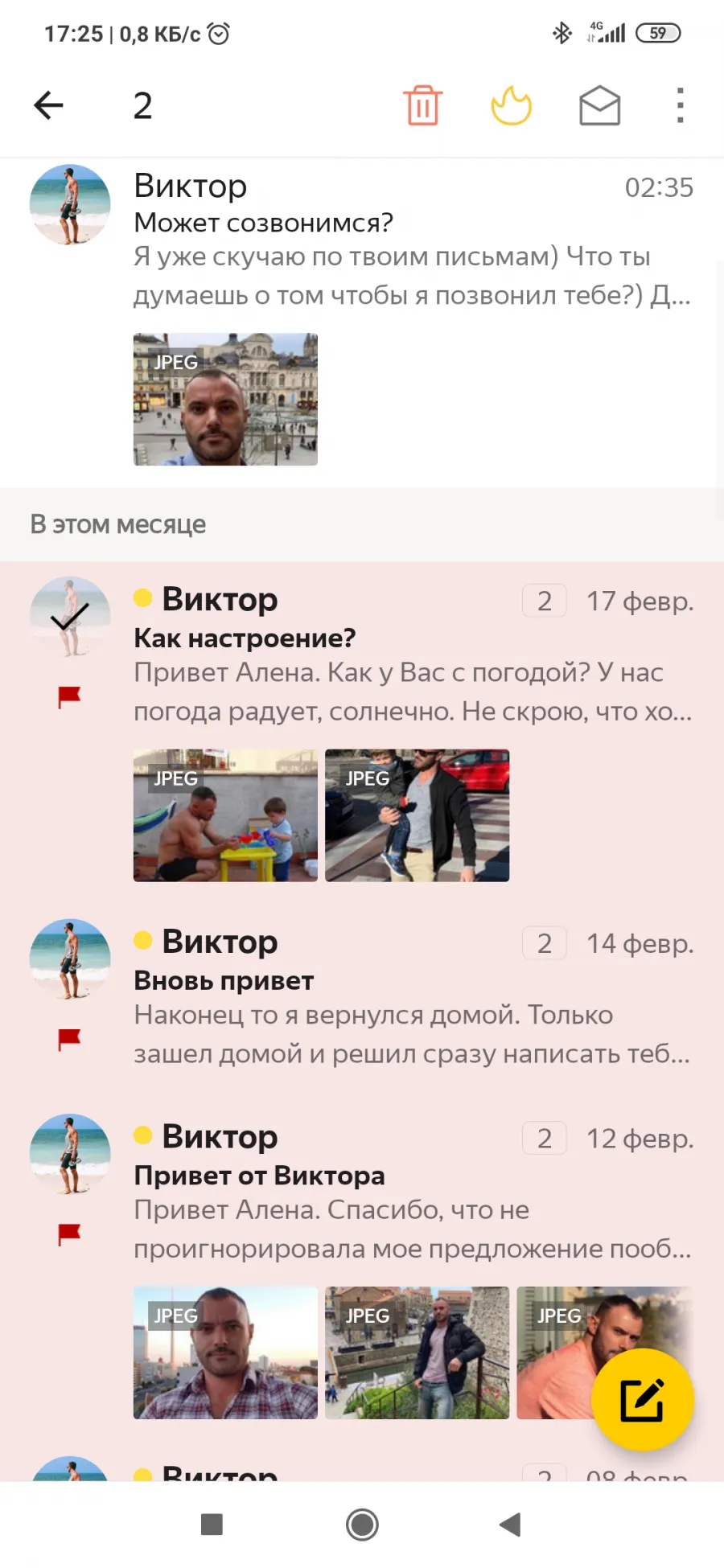Open the JPEG attachment in "Может созвонимся?"

coord(225,400)
